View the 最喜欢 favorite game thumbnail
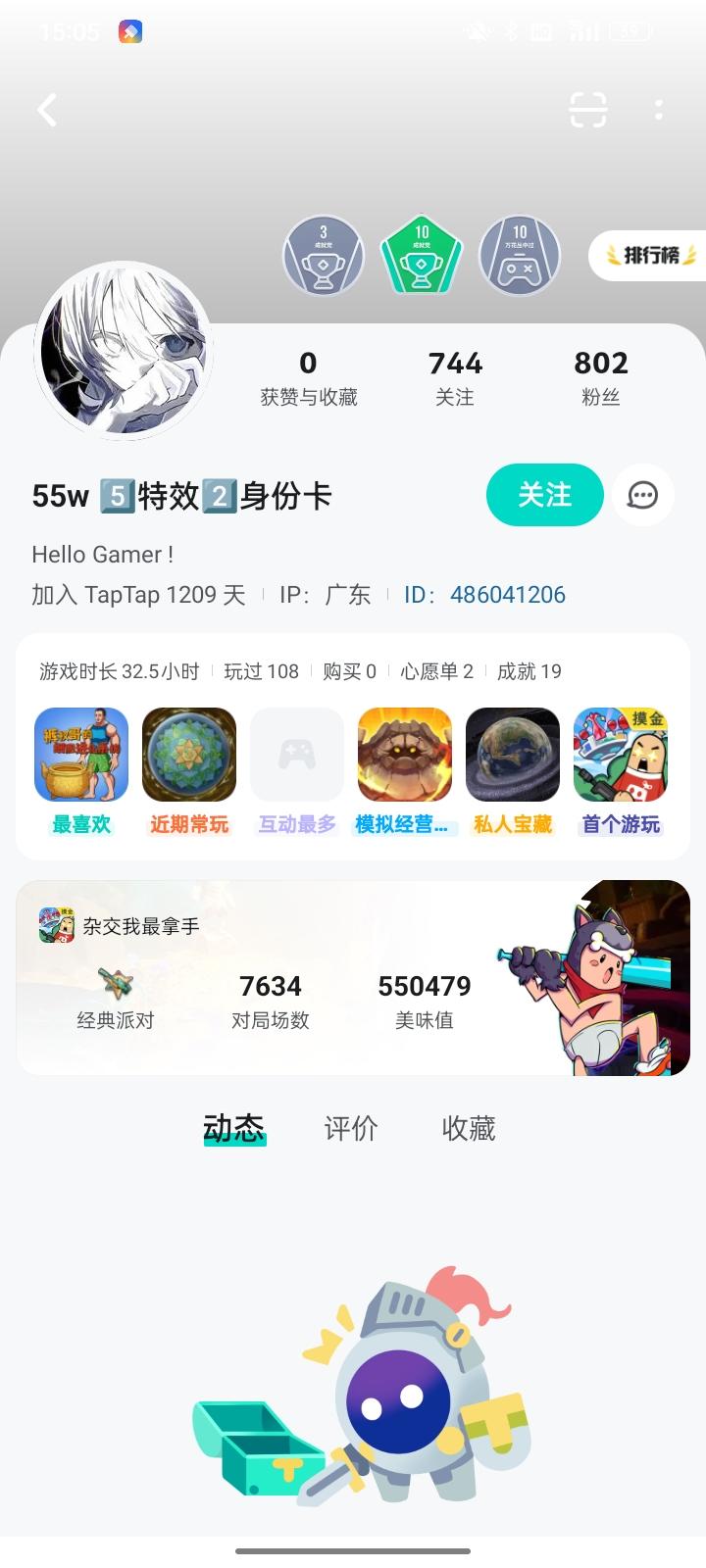Screen dimensions: 706x1568 click(80, 755)
